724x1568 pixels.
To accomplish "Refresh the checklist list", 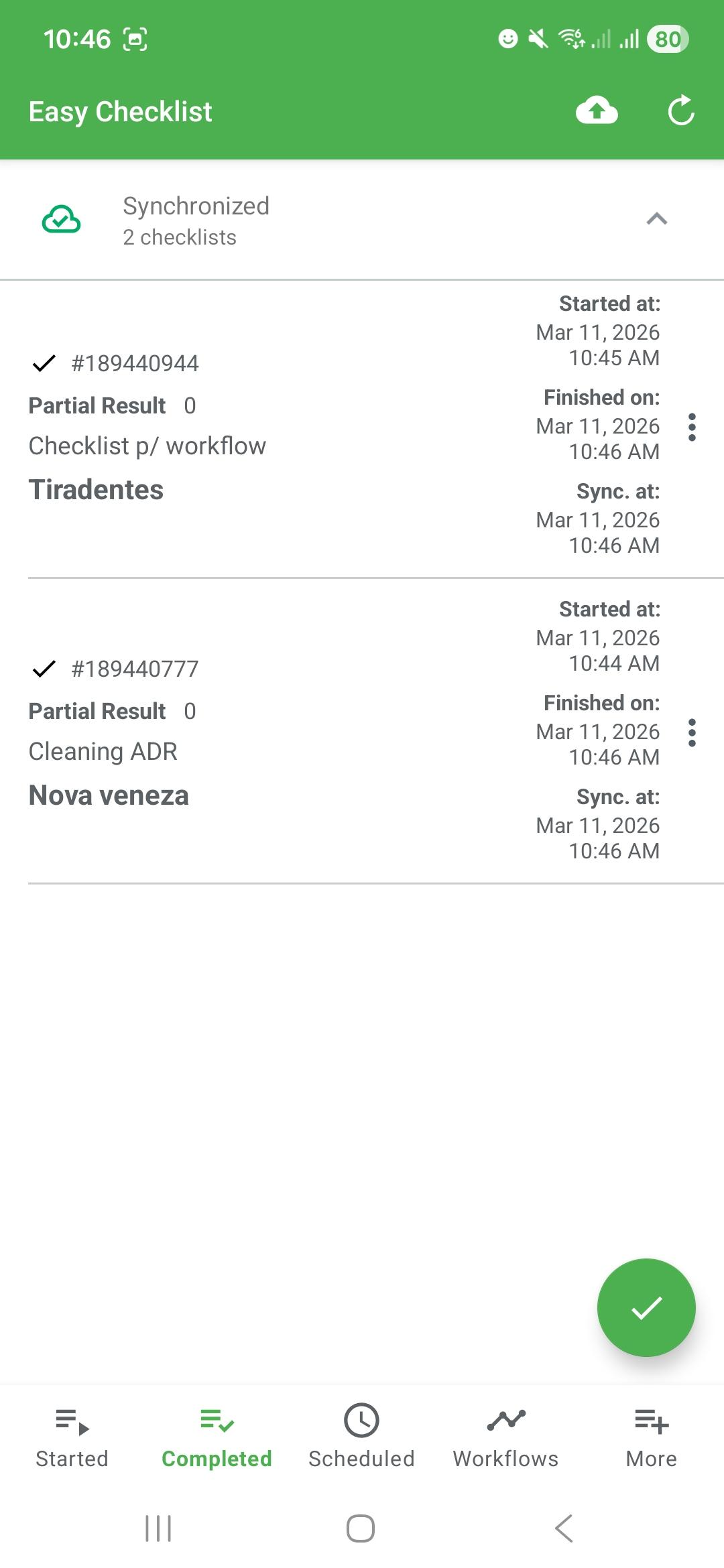I will [681, 111].
